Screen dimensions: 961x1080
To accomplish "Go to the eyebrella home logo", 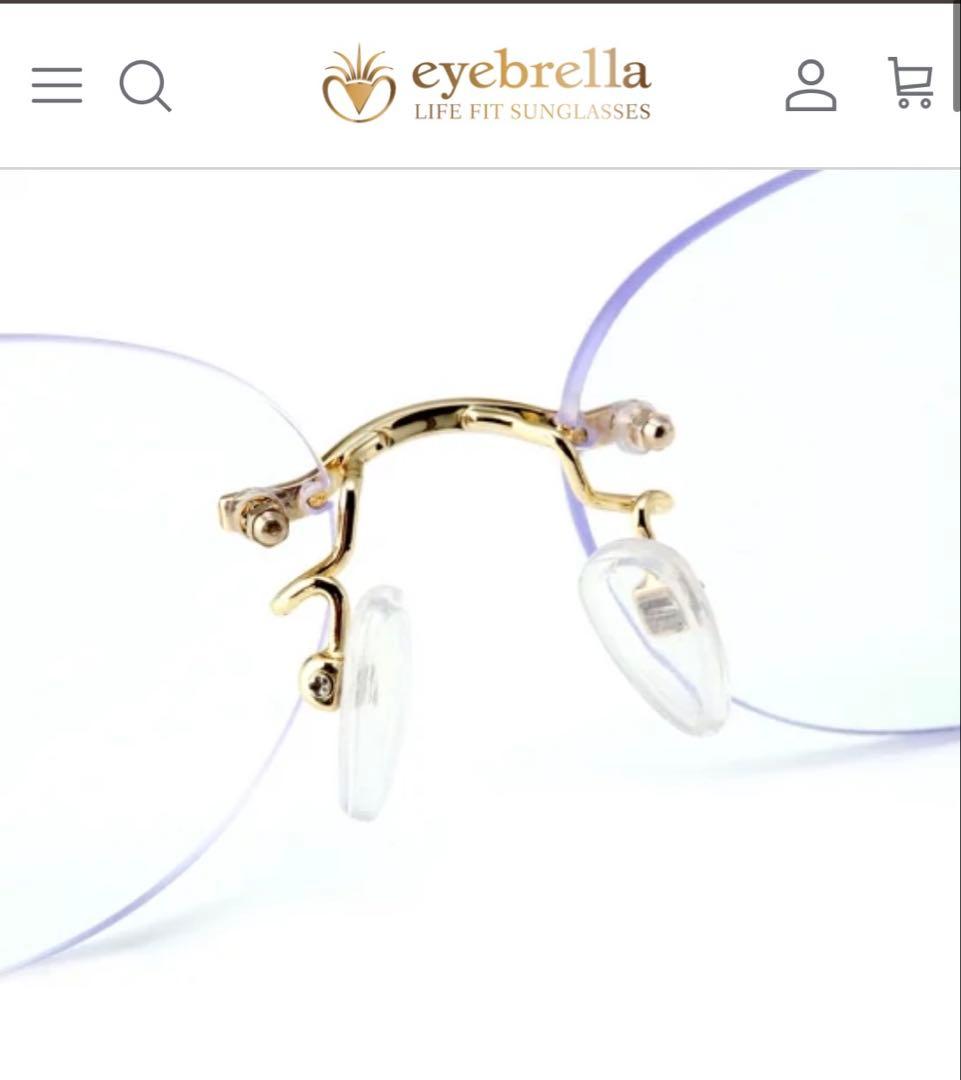I will (487, 85).
